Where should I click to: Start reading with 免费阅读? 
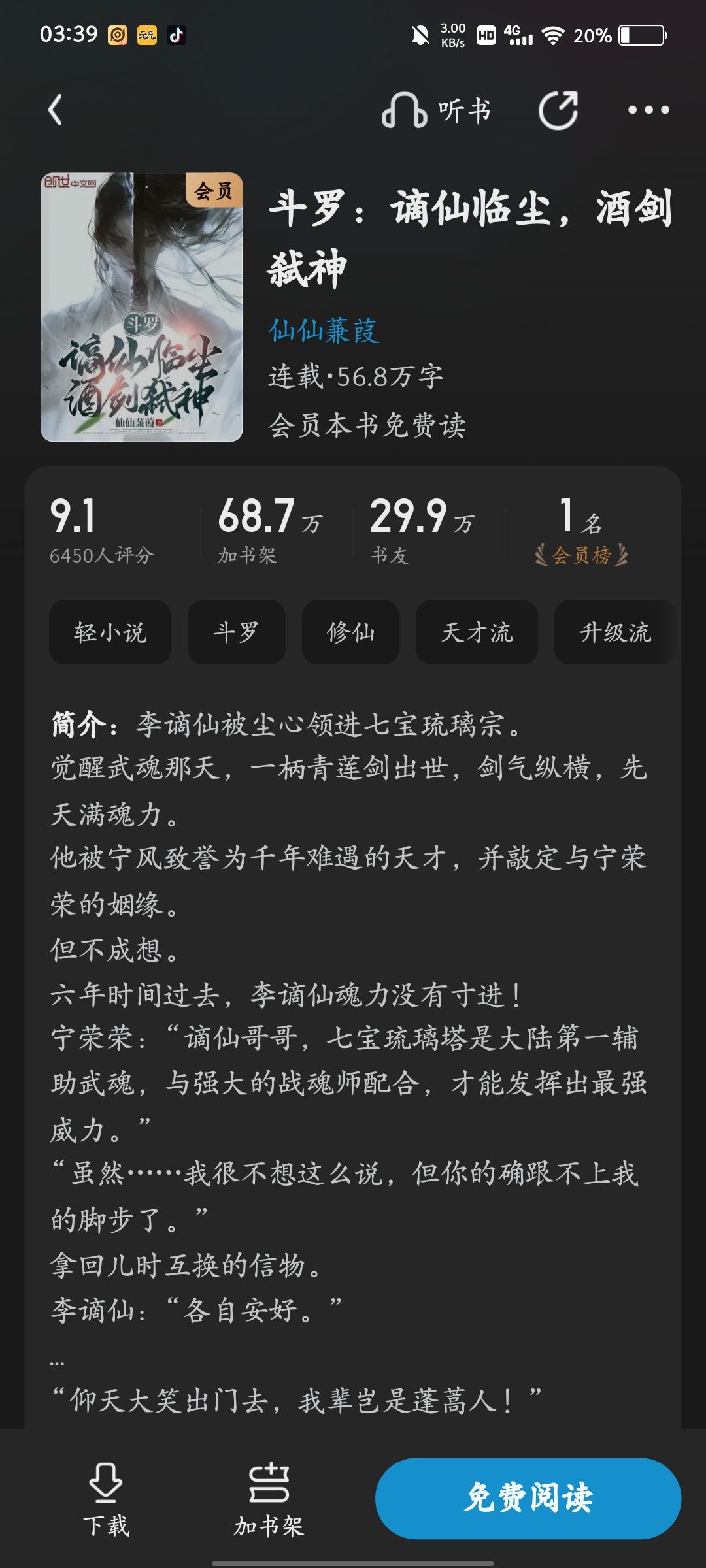coord(528,1497)
